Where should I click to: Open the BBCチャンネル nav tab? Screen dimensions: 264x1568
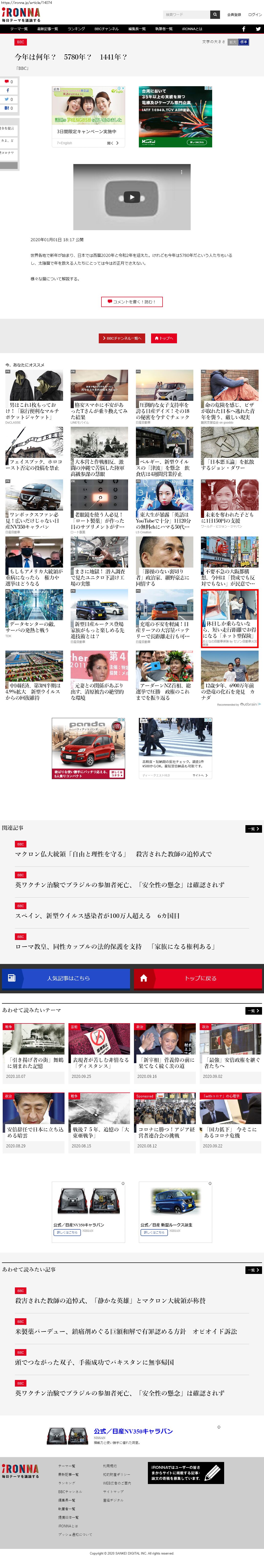(106, 29)
